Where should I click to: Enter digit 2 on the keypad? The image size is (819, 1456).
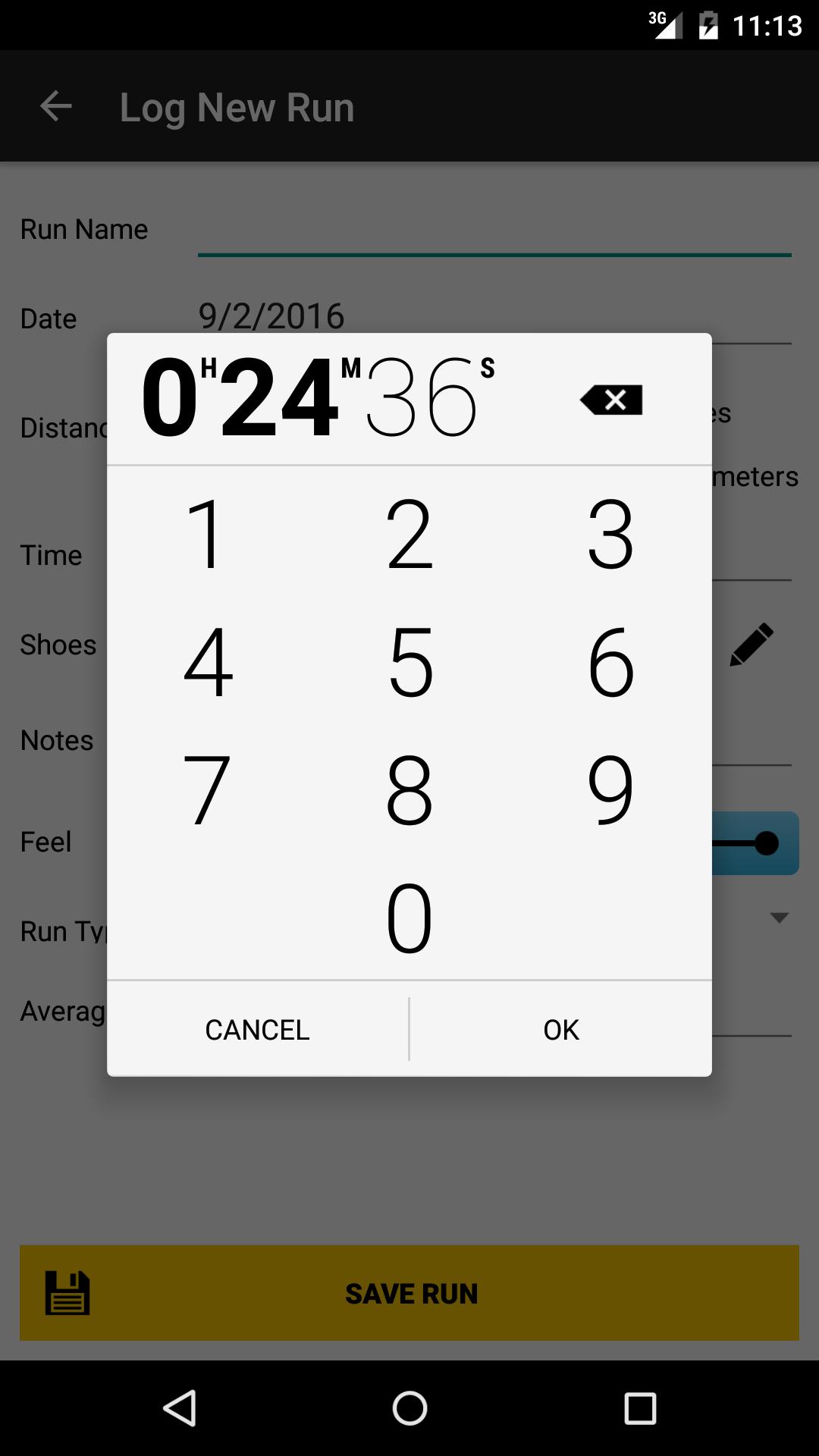(x=409, y=533)
